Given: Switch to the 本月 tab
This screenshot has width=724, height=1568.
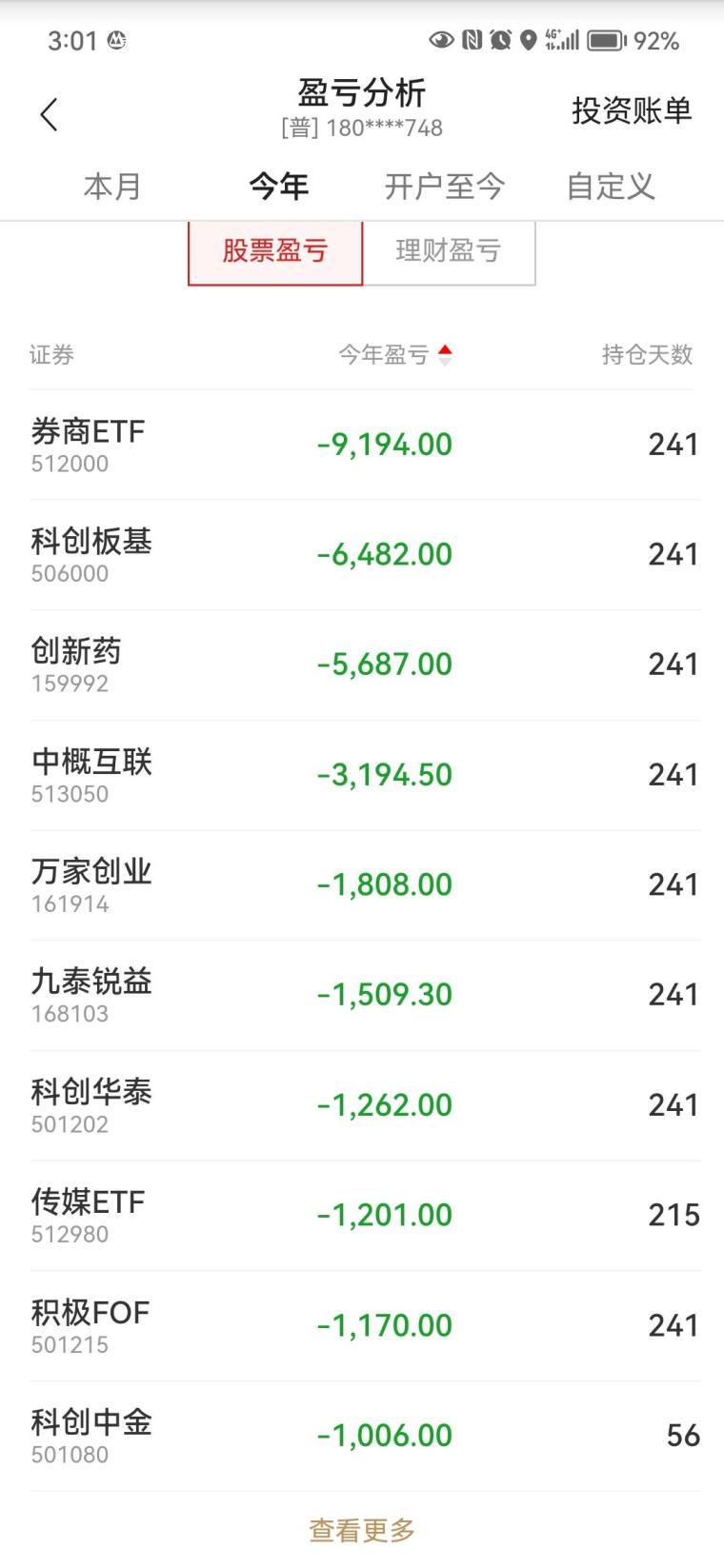Looking at the screenshot, I should pyautogui.click(x=112, y=187).
